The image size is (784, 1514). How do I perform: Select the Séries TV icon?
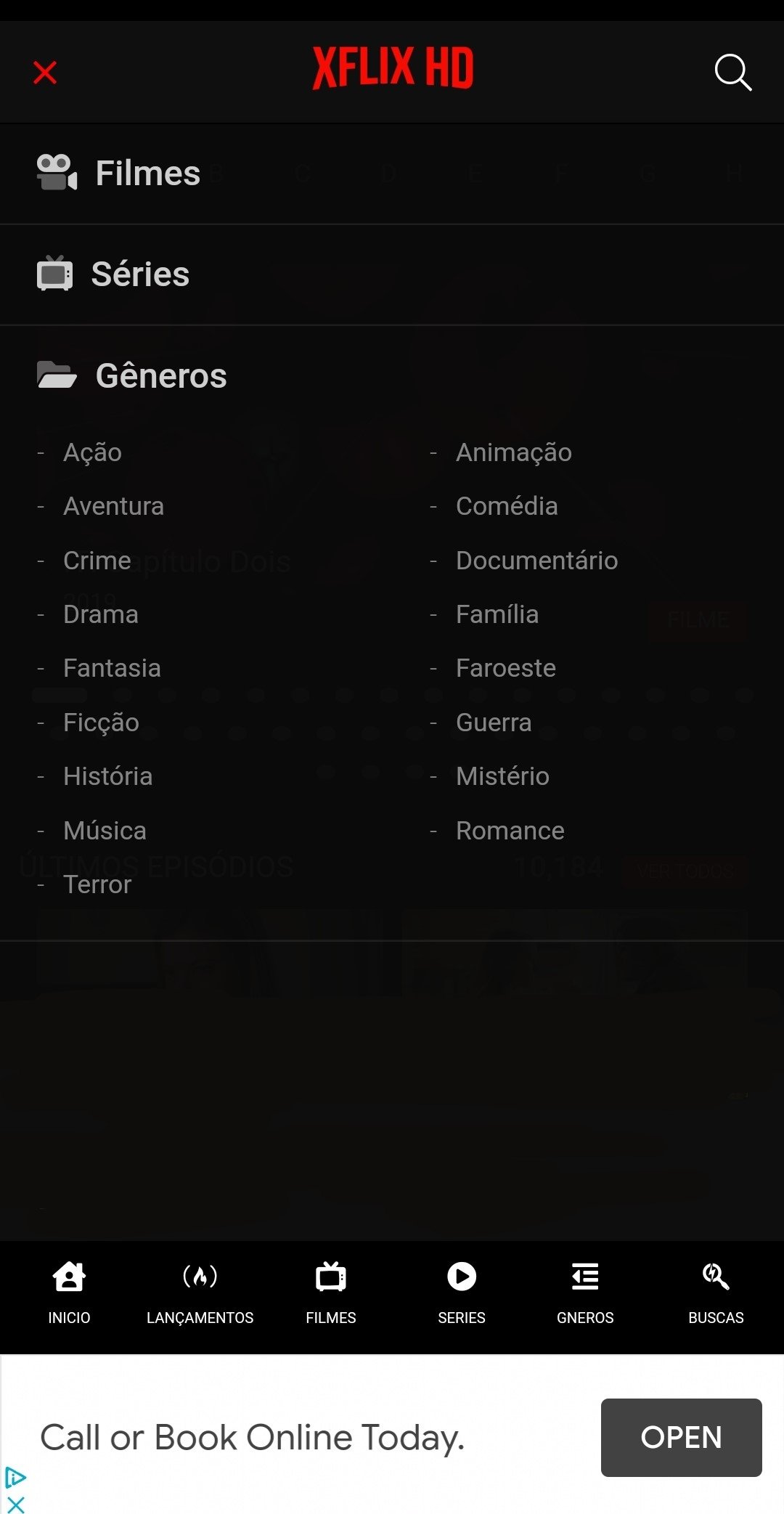tap(57, 274)
